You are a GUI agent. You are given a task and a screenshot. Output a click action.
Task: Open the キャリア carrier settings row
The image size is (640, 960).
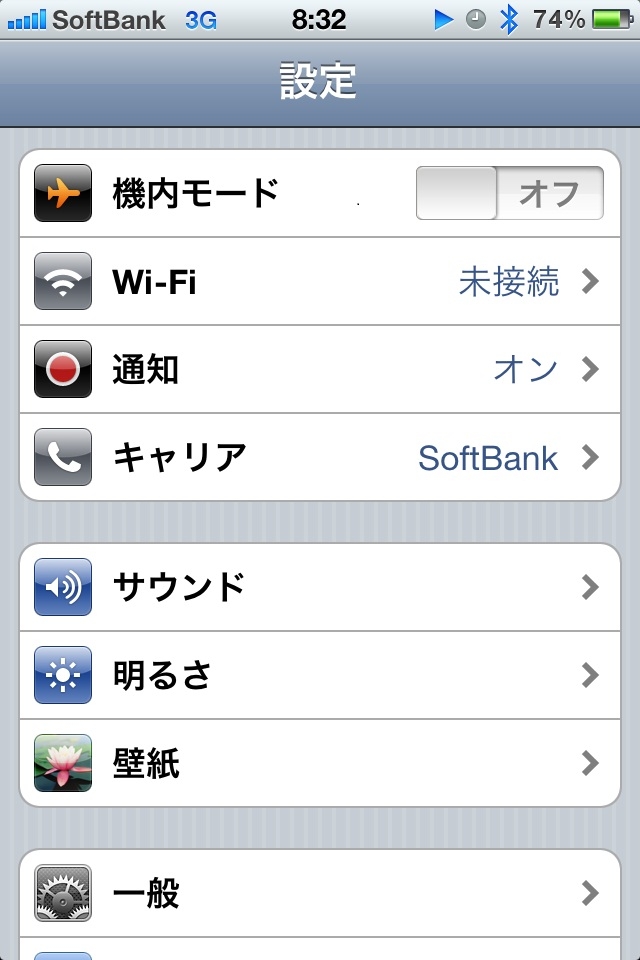click(x=320, y=458)
